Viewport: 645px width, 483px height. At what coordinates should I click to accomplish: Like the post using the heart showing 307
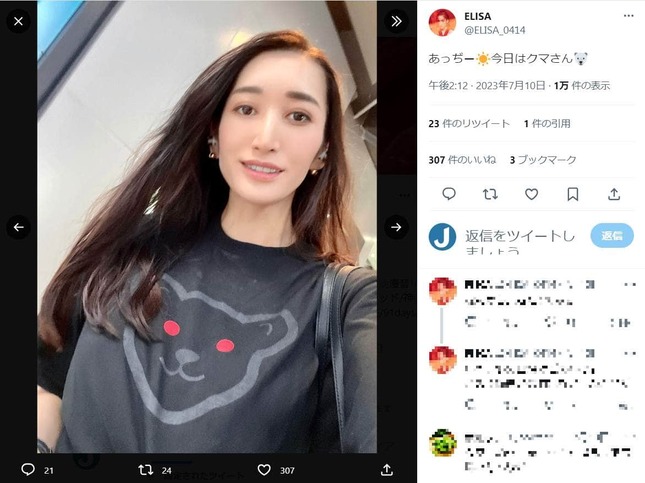[x=265, y=468]
